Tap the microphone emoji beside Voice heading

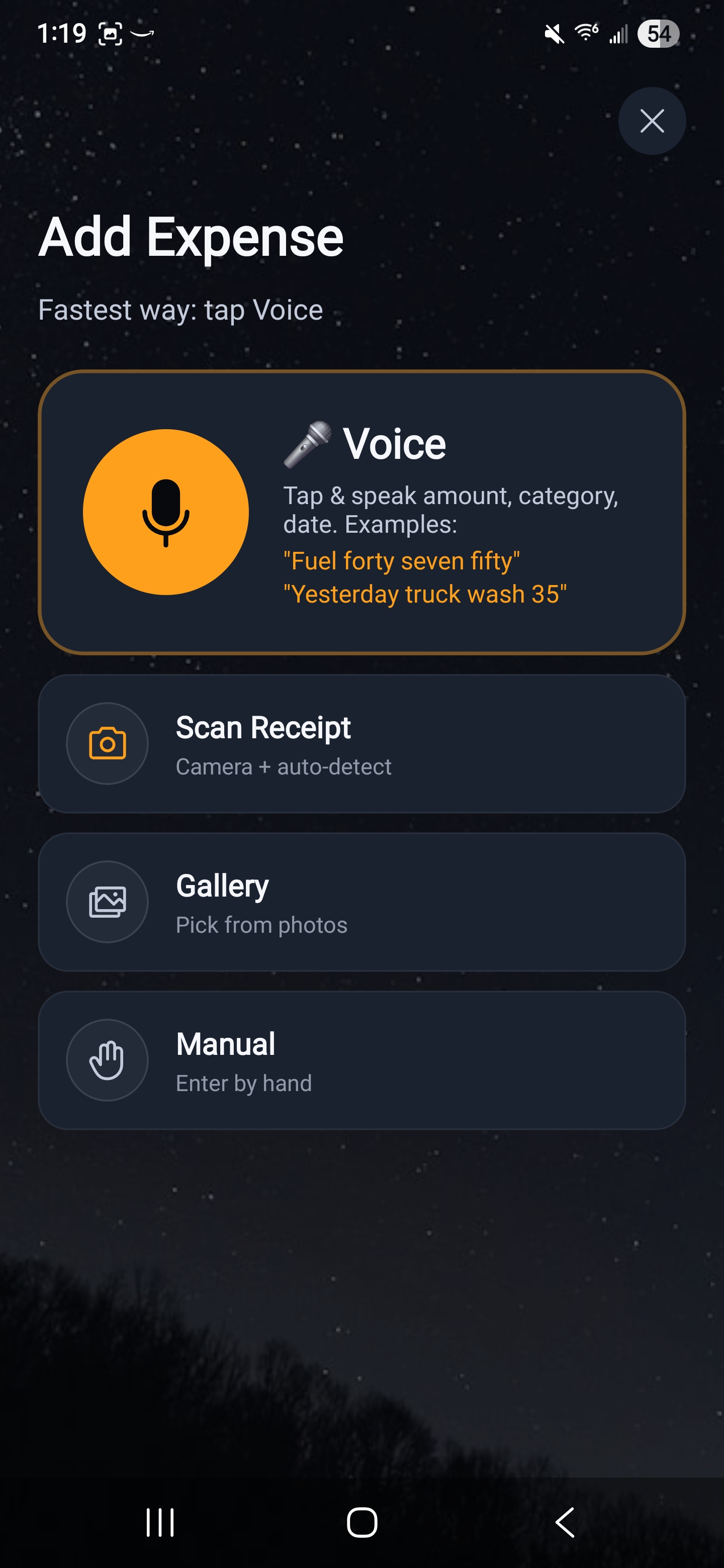point(306,443)
